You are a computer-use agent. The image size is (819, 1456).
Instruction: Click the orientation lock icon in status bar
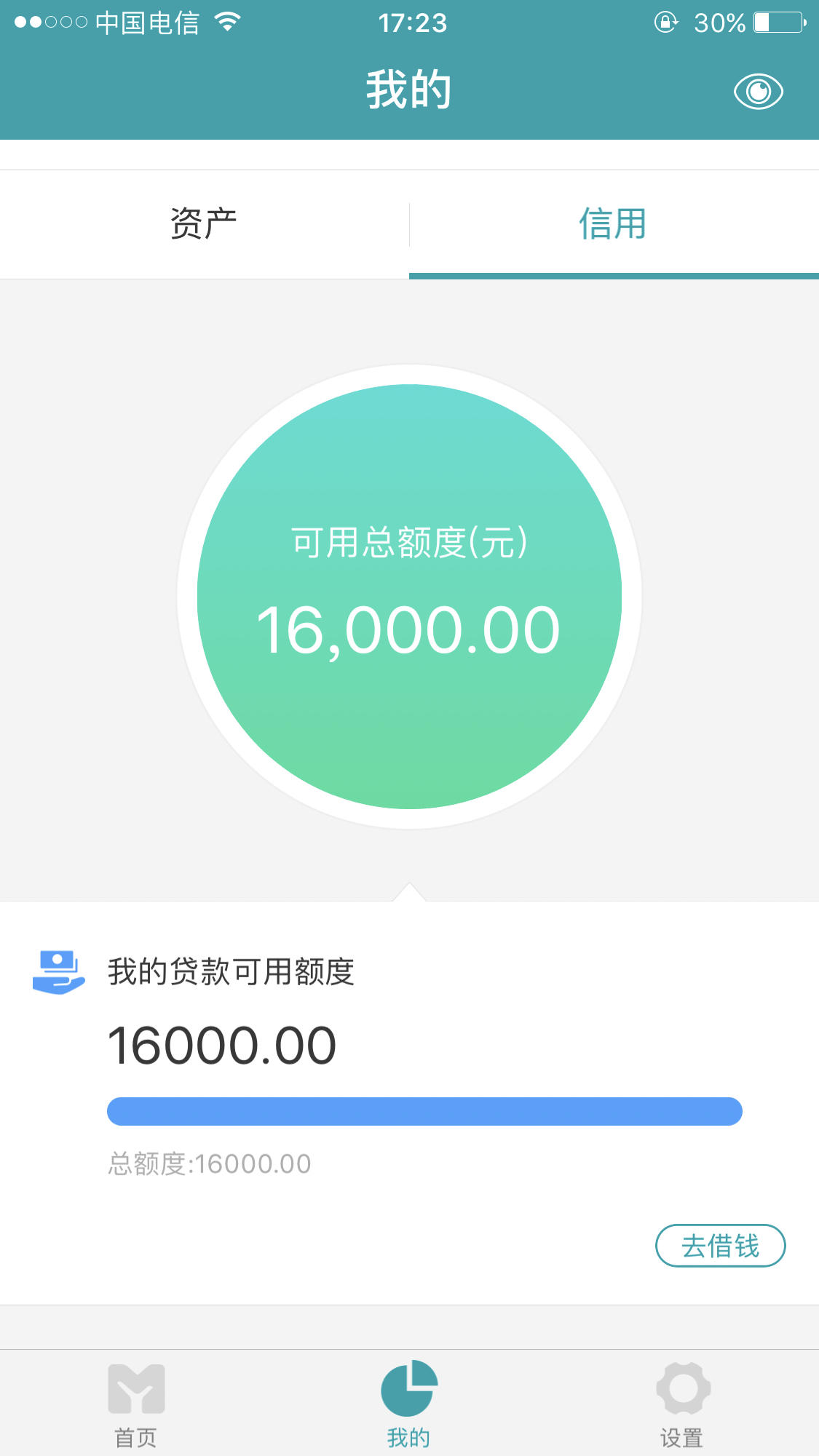coord(666,23)
